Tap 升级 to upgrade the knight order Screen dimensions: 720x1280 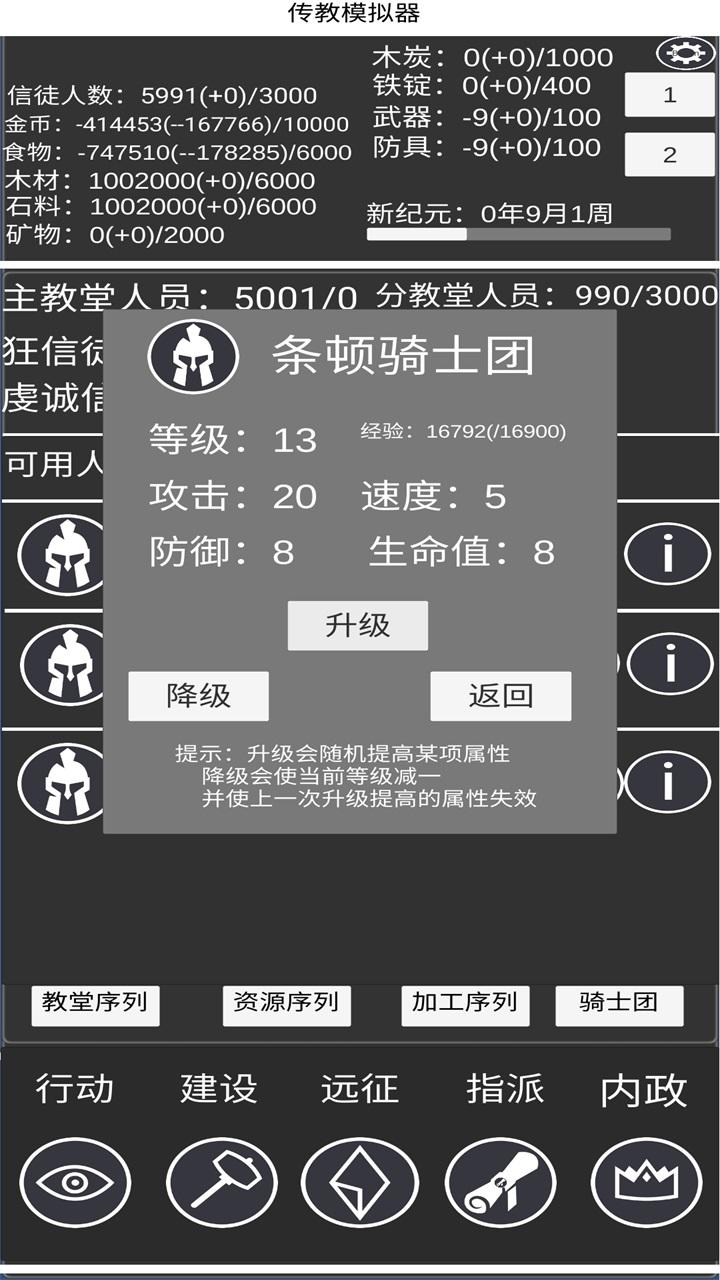(x=358, y=626)
